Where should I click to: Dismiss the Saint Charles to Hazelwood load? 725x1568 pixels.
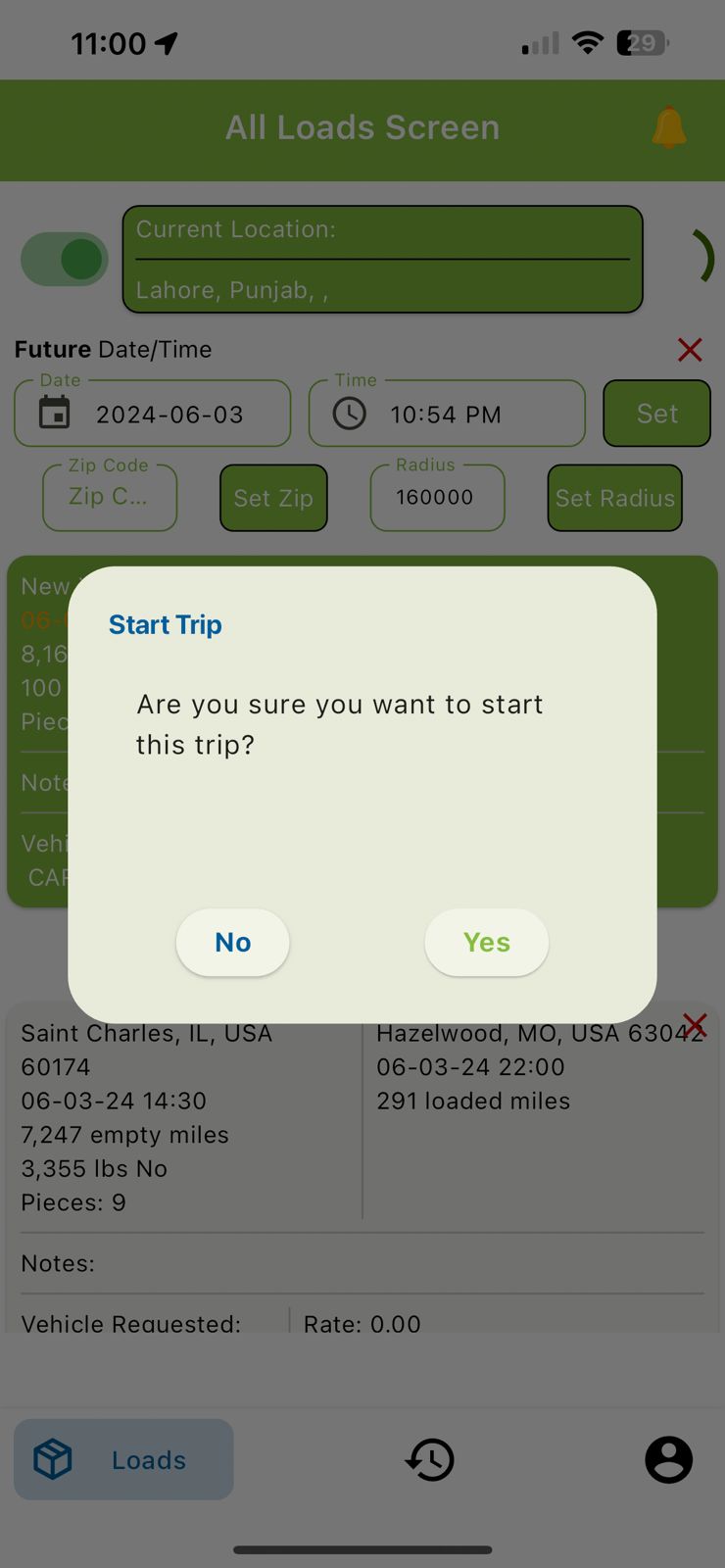pos(695,1026)
